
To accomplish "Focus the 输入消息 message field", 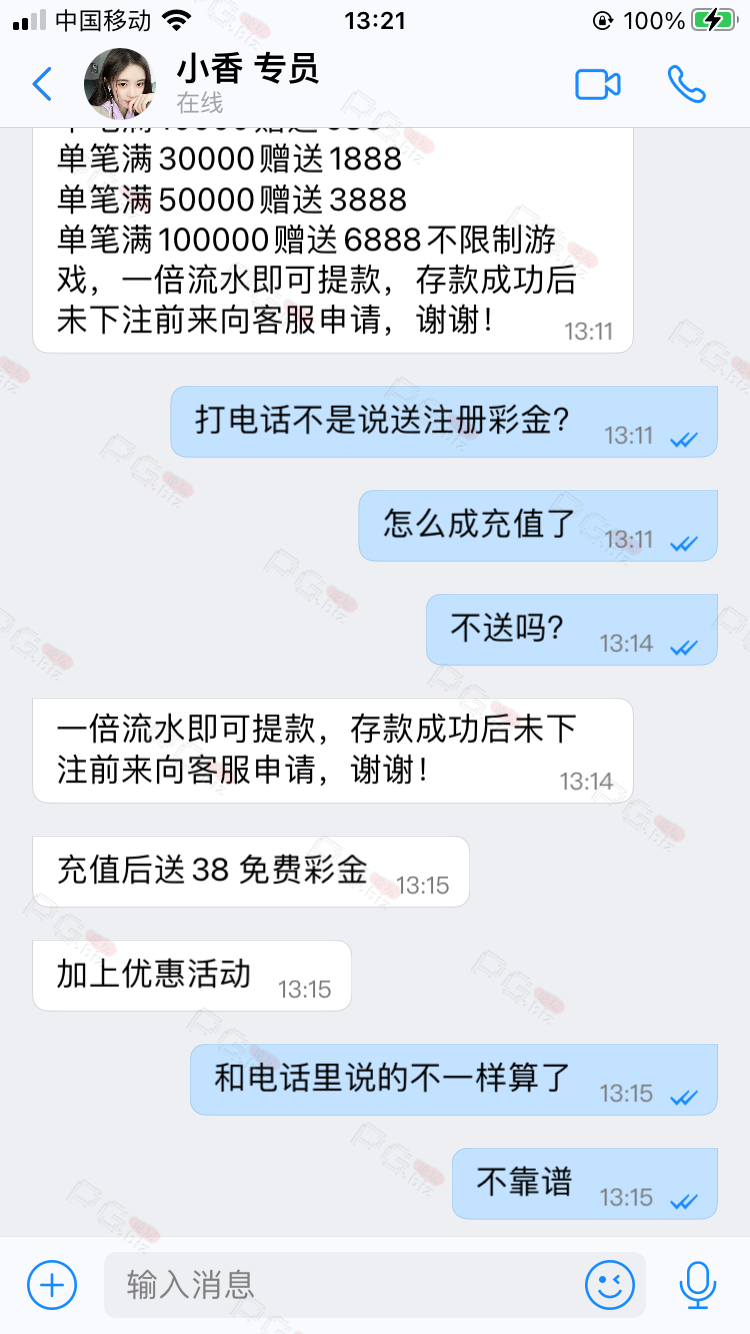I will coord(345,1285).
